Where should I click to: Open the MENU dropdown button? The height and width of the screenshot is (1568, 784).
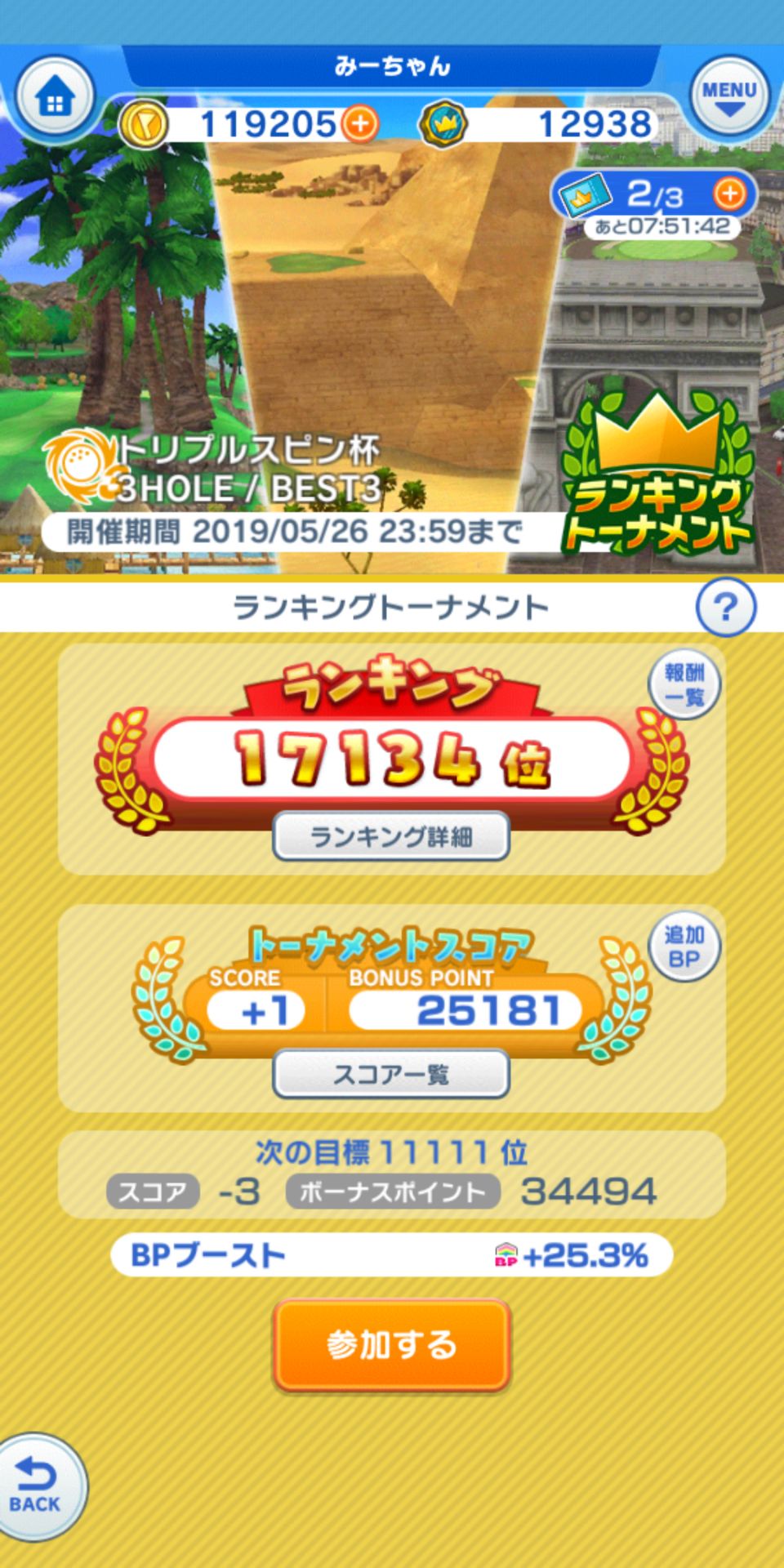[x=728, y=96]
